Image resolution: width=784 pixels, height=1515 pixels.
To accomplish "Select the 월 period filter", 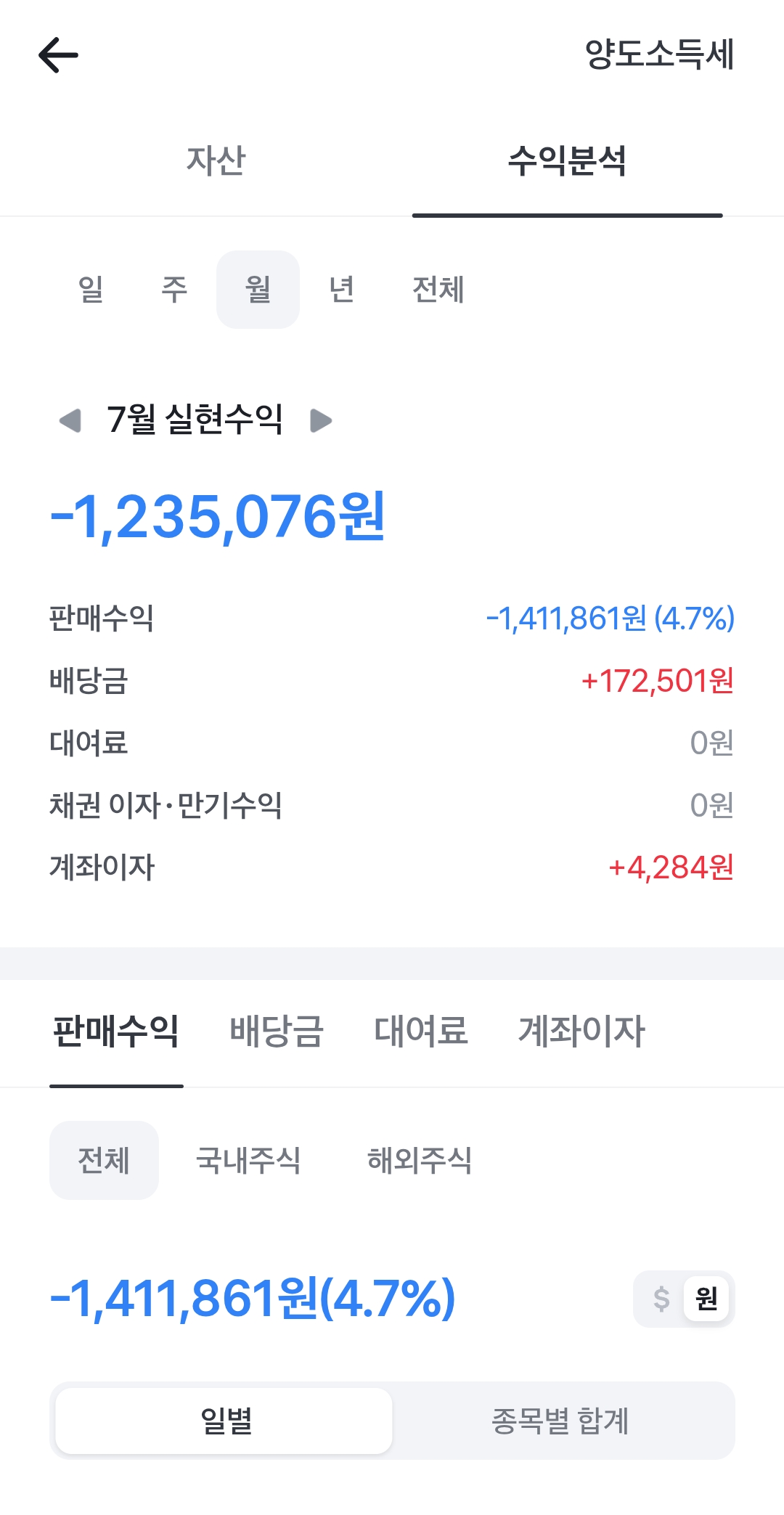I will pos(258,289).
